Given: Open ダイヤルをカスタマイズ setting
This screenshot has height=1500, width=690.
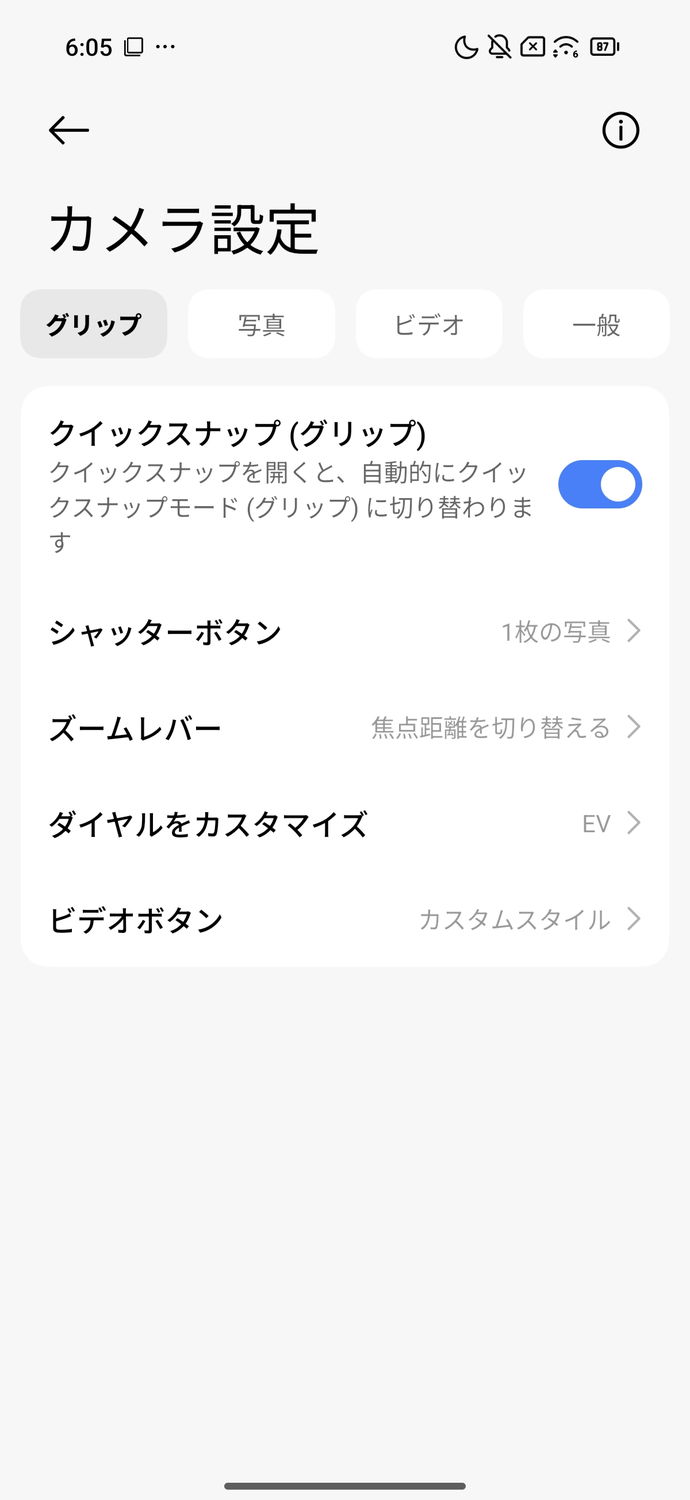Looking at the screenshot, I should tap(344, 824).
